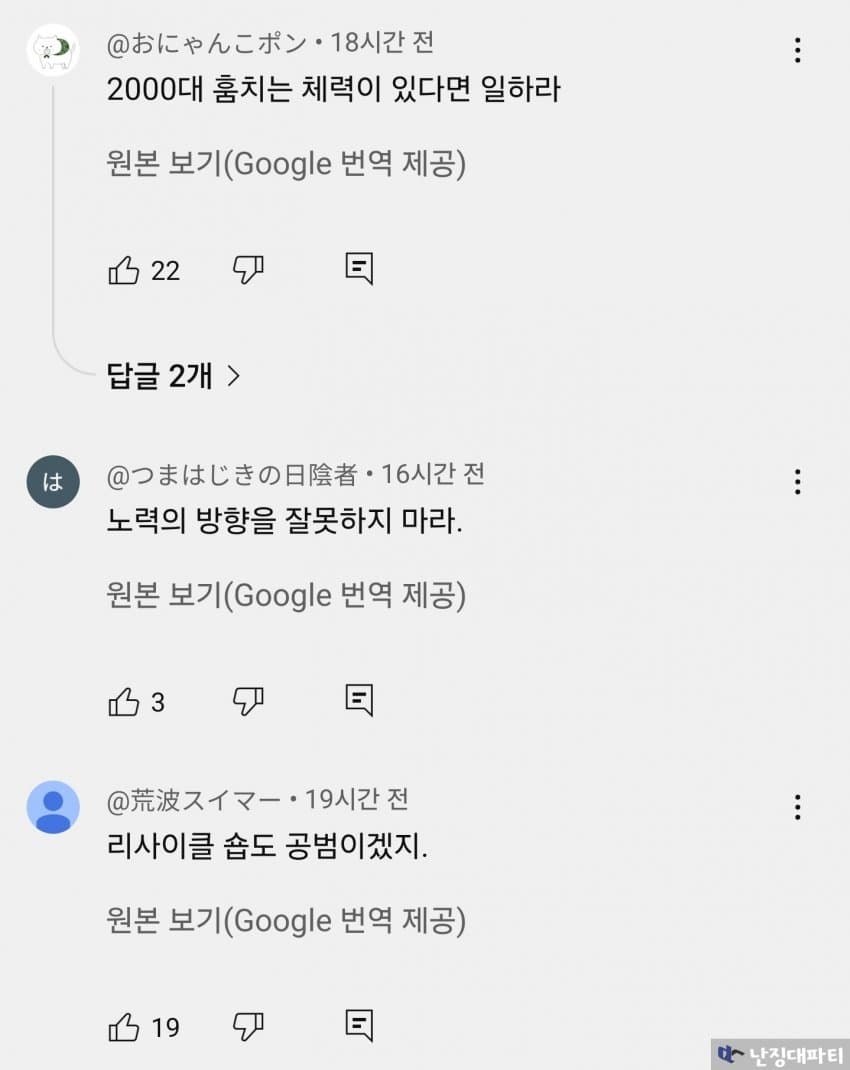Expand the 답글 2개 replies
Viewport: 850px width, 1070px height.
174,376
